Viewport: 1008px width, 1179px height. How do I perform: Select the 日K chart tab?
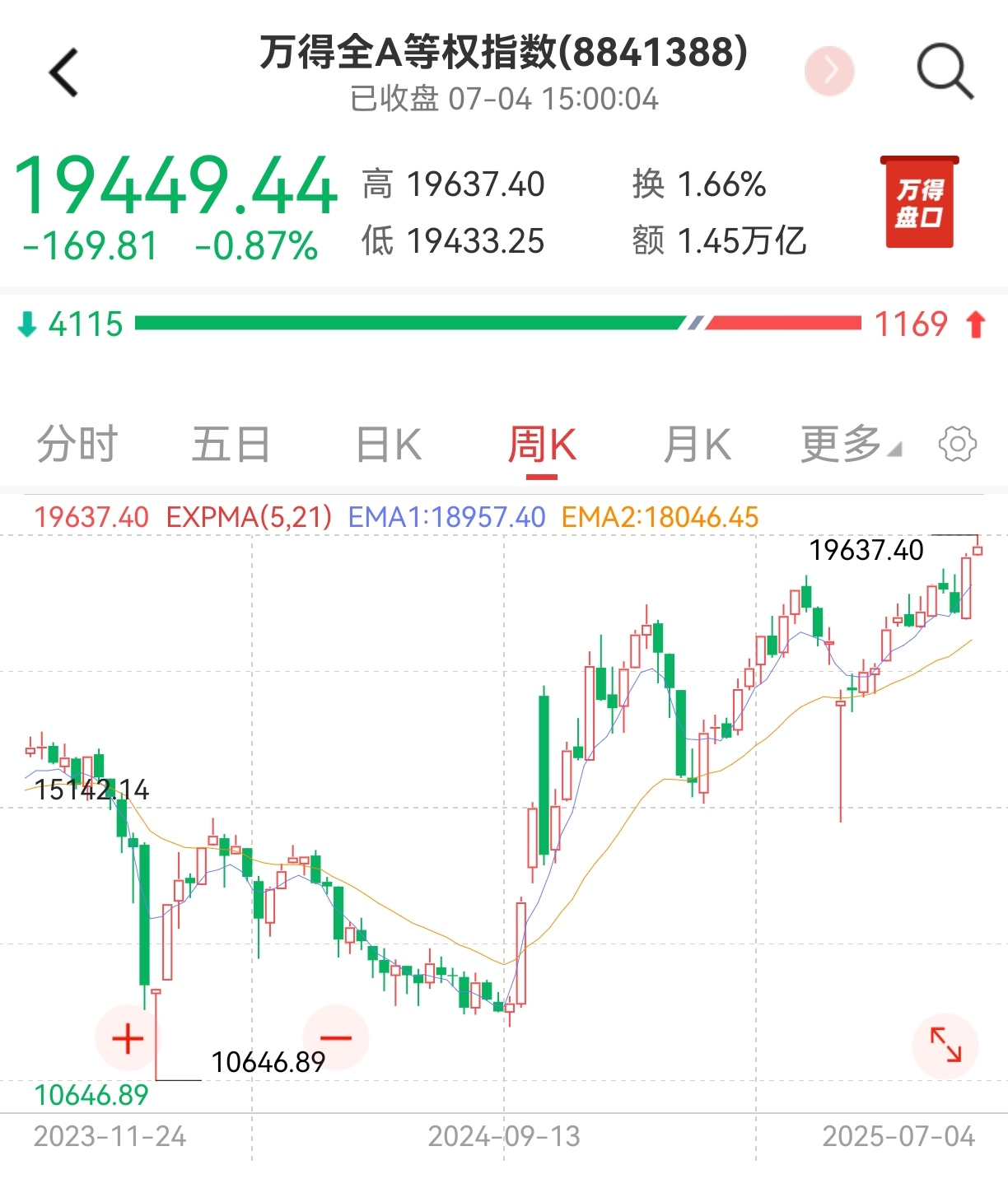(388, 445)
